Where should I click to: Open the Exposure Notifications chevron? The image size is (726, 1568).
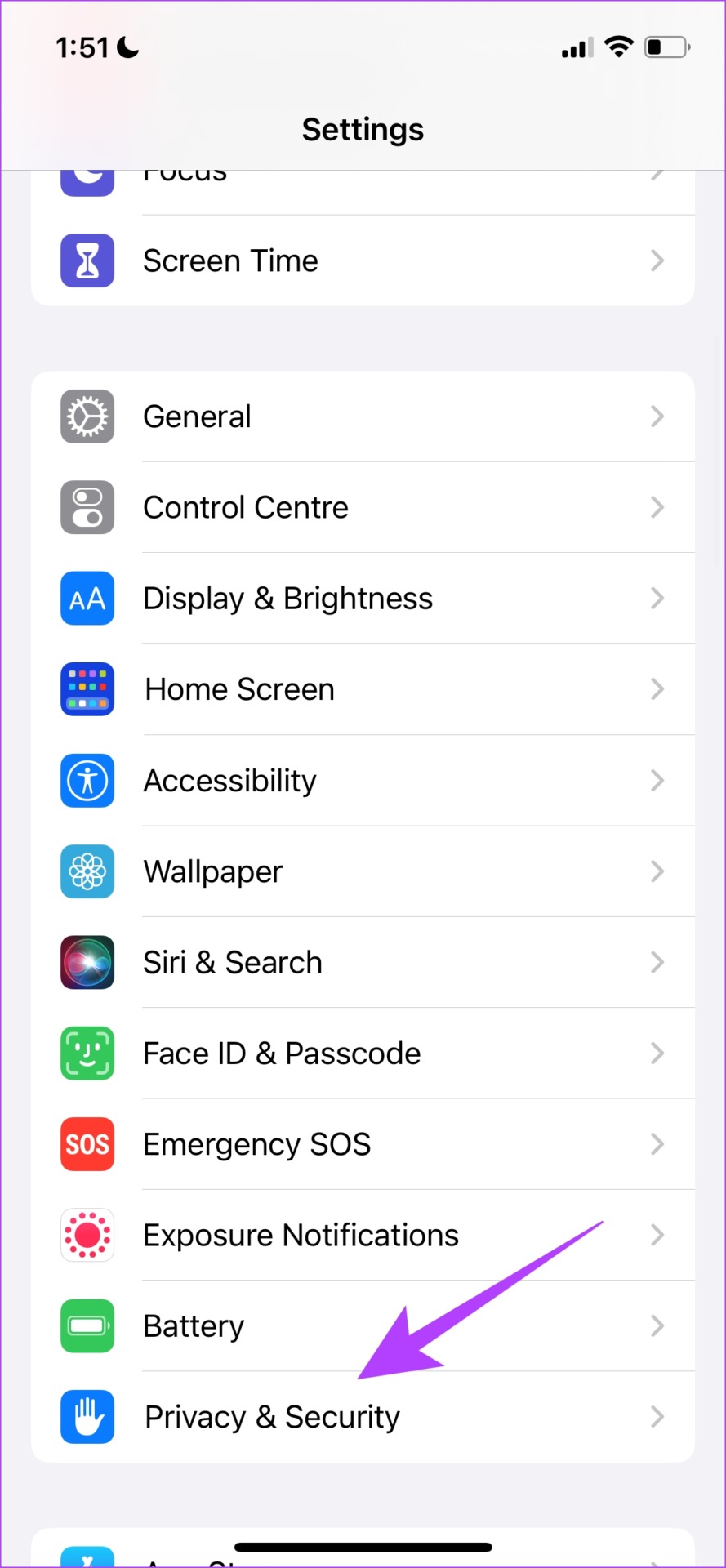[x=658, y=1235]
